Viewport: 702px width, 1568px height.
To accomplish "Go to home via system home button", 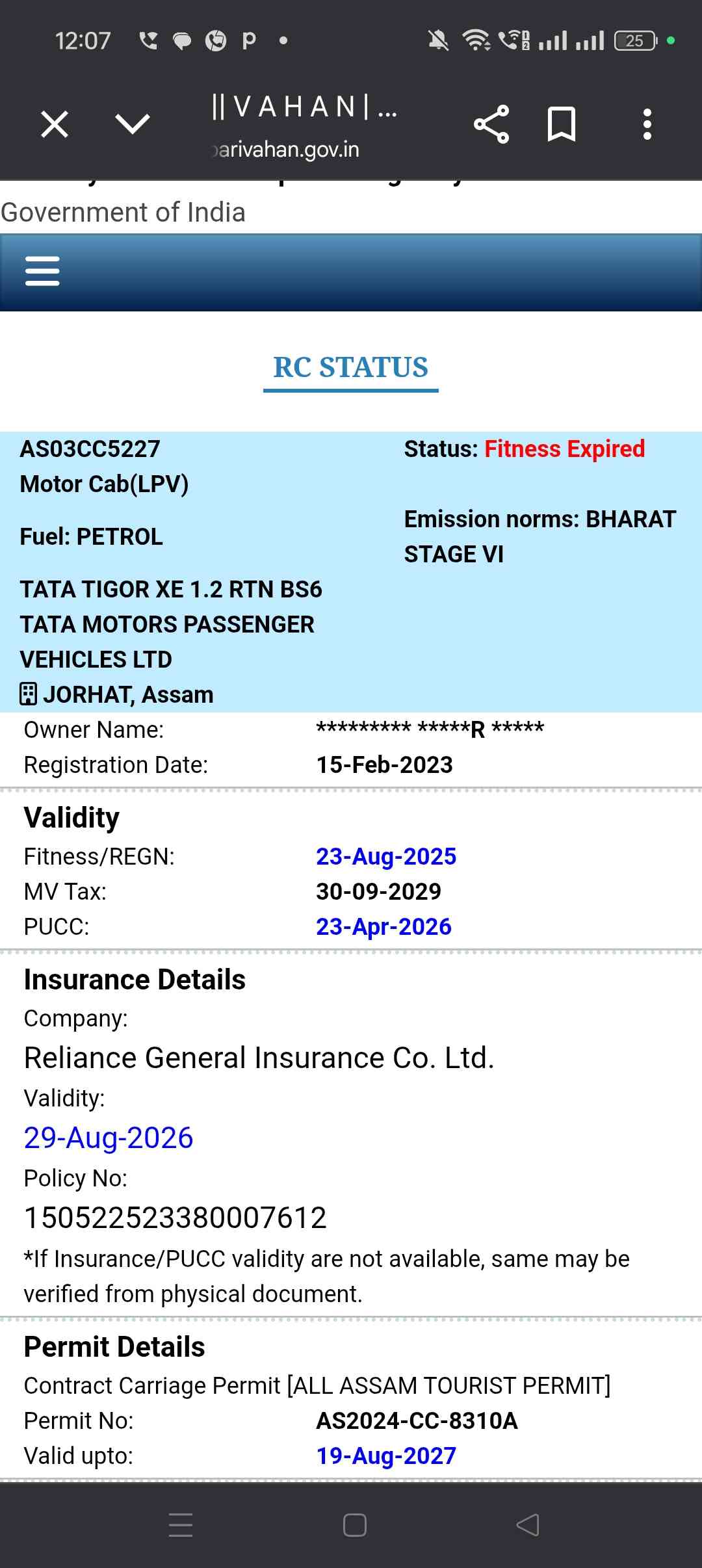I will coord(355,1524).
